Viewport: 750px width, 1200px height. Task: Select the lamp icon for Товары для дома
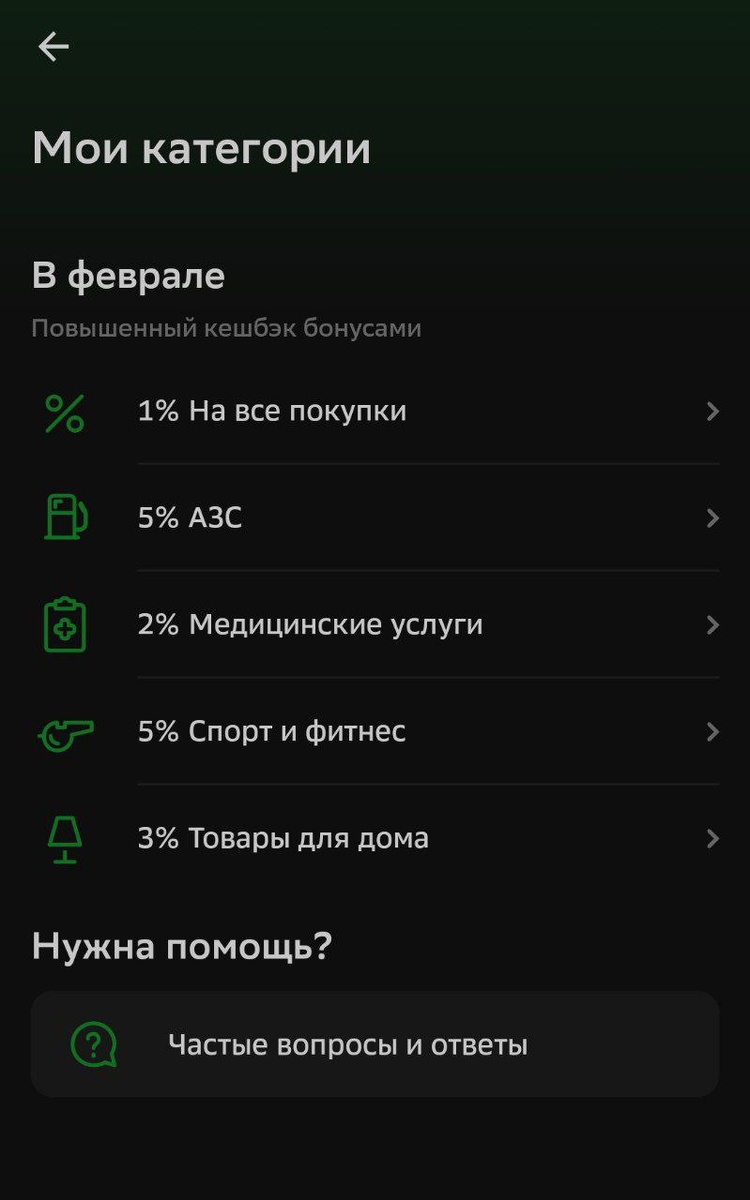[63, 838]
